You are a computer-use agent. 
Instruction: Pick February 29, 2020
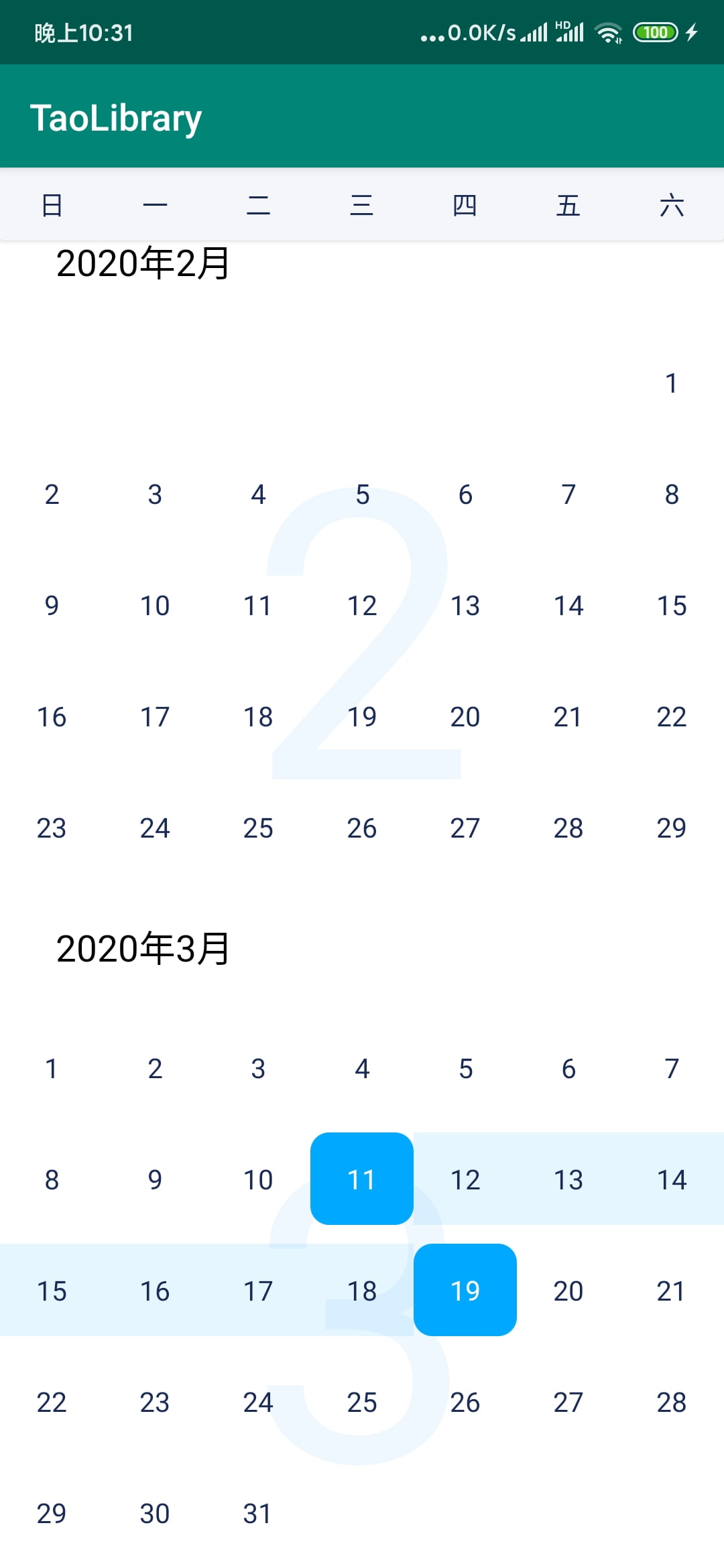coord(671,828)
